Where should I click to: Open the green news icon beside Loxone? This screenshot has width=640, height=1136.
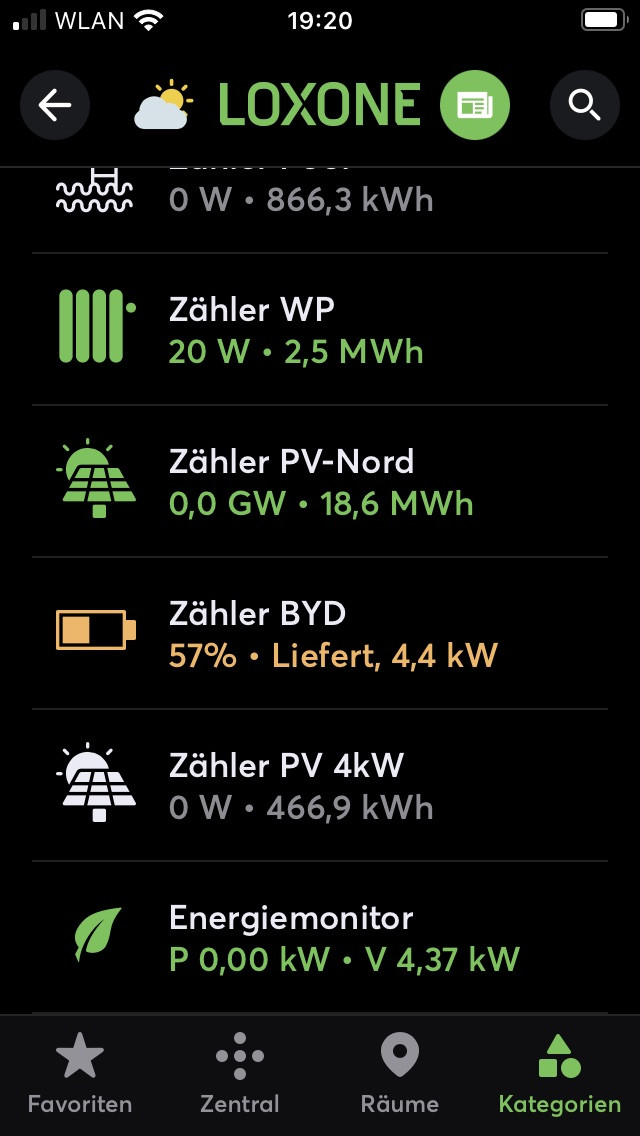pyautogui.click(x=475, y=104)
